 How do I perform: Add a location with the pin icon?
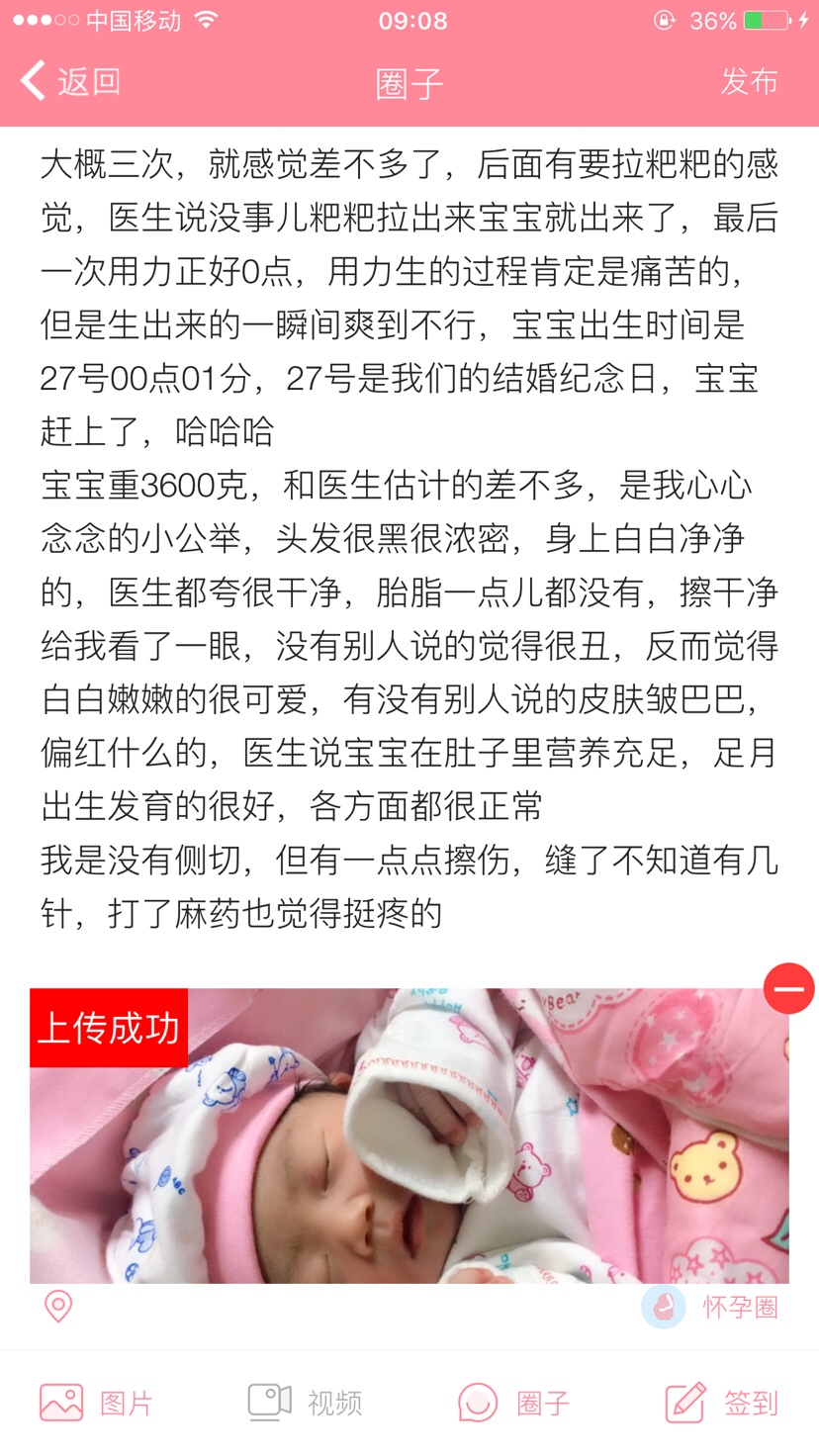(x=58, y=1307)
